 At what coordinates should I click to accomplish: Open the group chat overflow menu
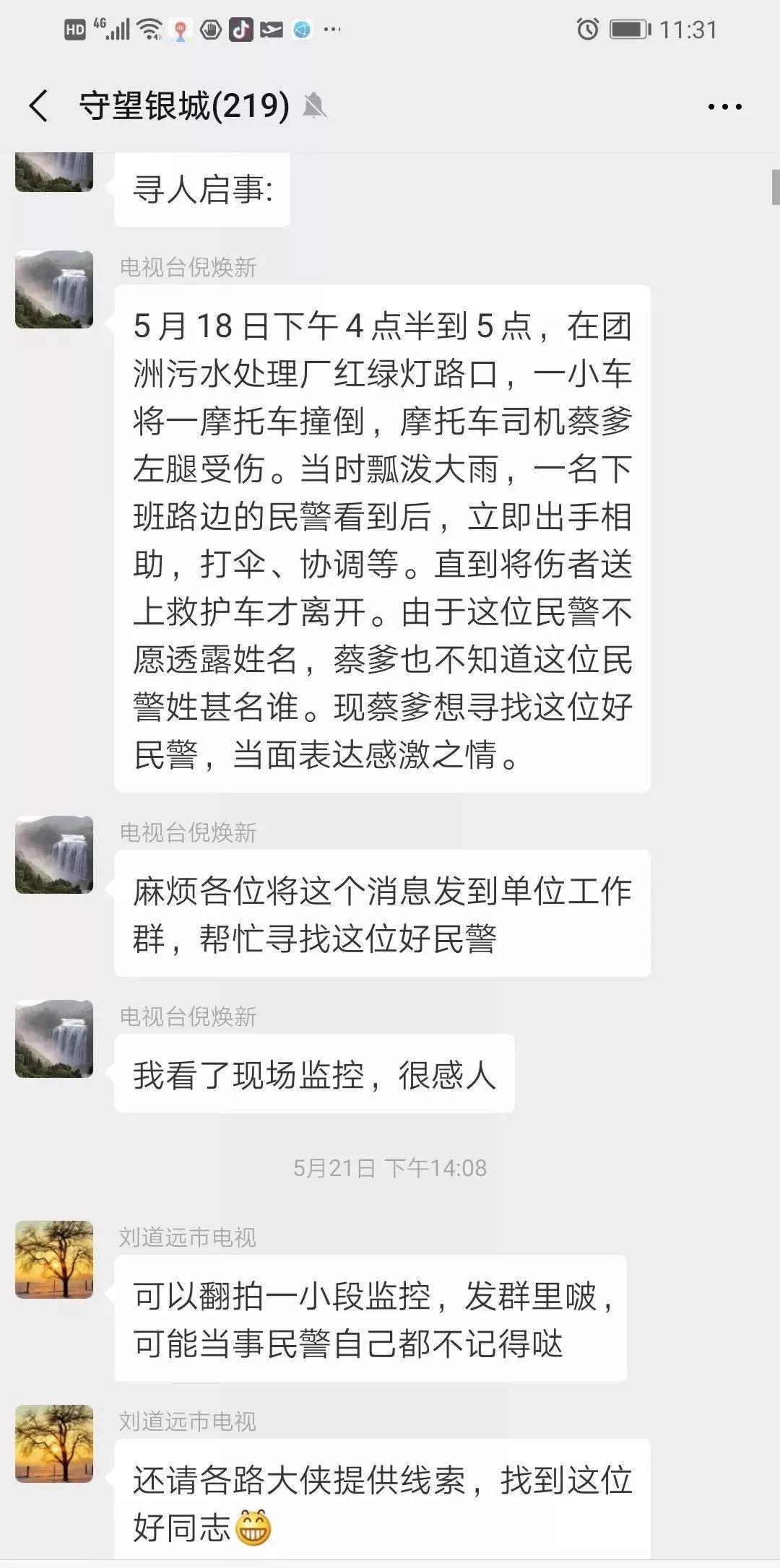[x=724, y=107]
